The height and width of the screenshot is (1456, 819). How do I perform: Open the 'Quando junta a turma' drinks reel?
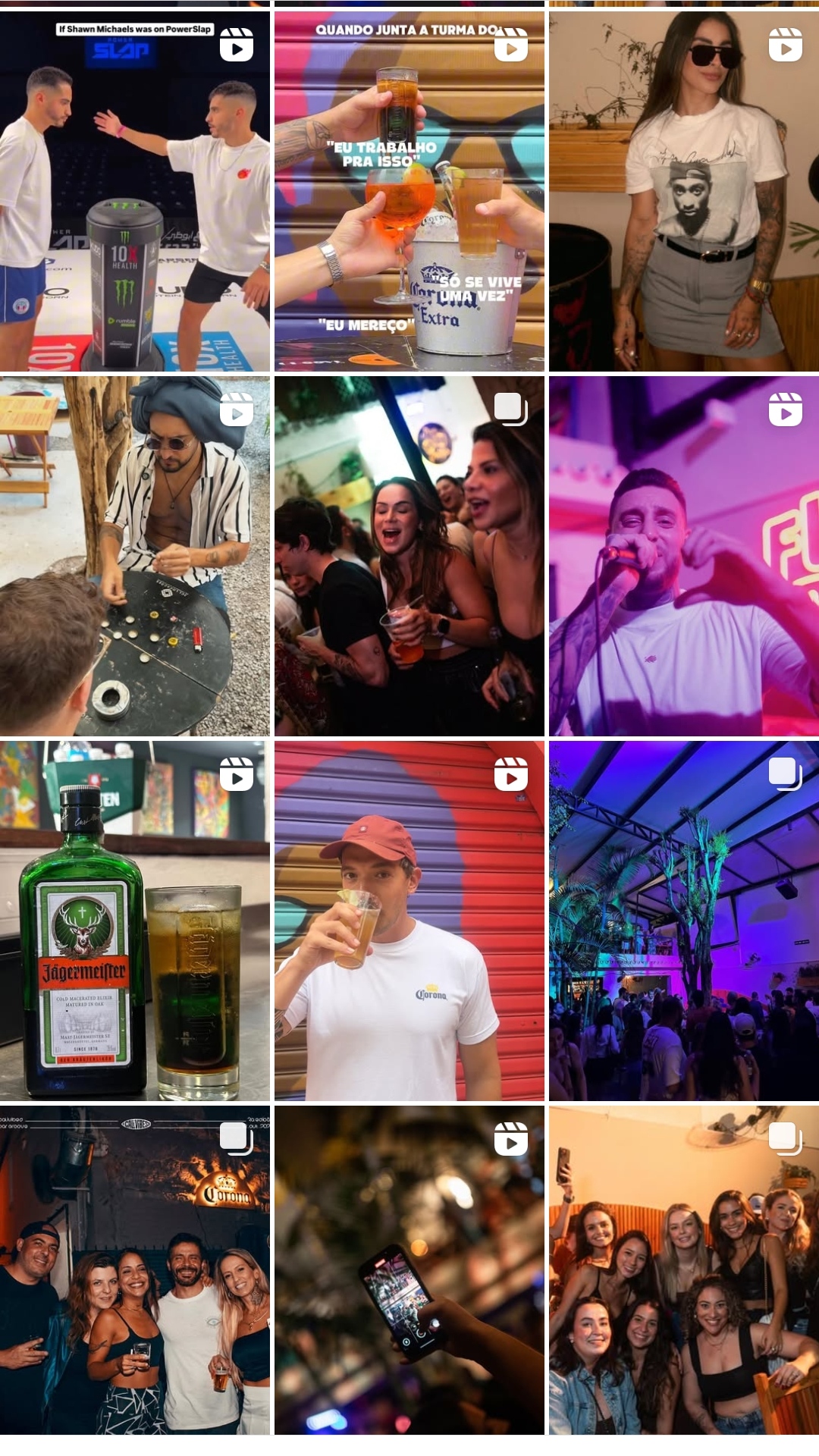[409, 191]
